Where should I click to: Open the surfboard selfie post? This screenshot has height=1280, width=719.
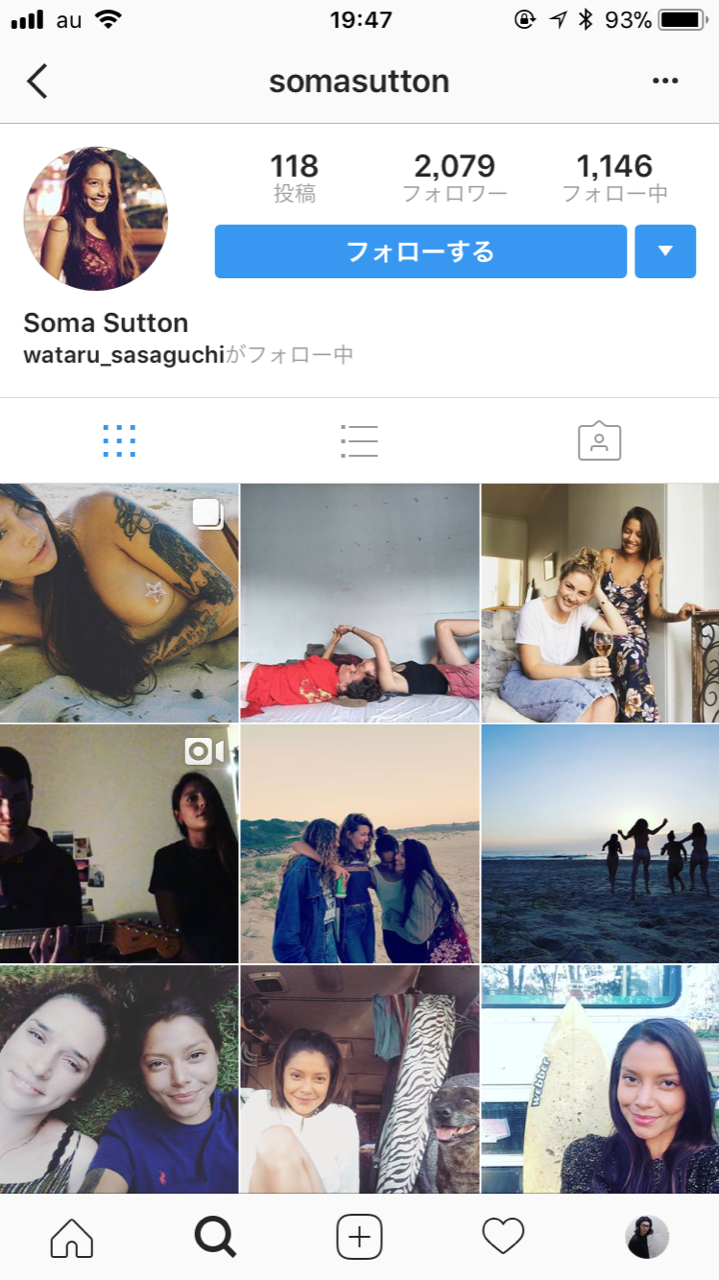[600, 1079]
